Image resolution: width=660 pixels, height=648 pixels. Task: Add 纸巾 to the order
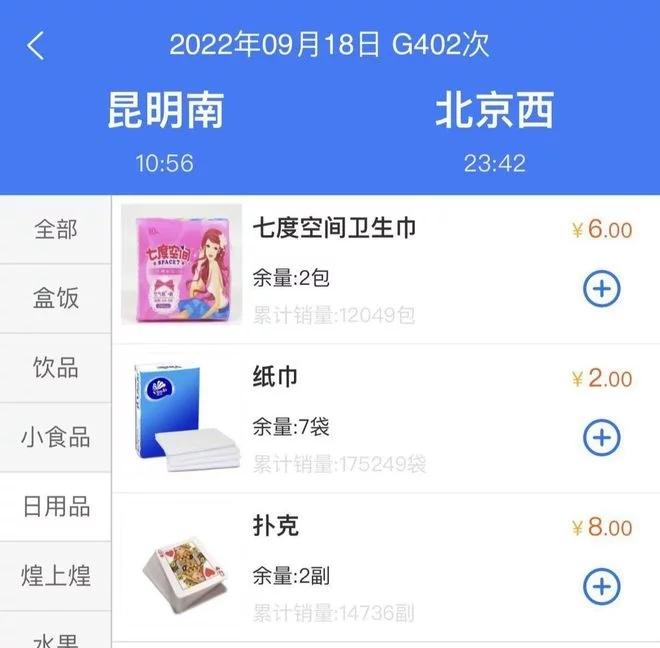(601, 437)
